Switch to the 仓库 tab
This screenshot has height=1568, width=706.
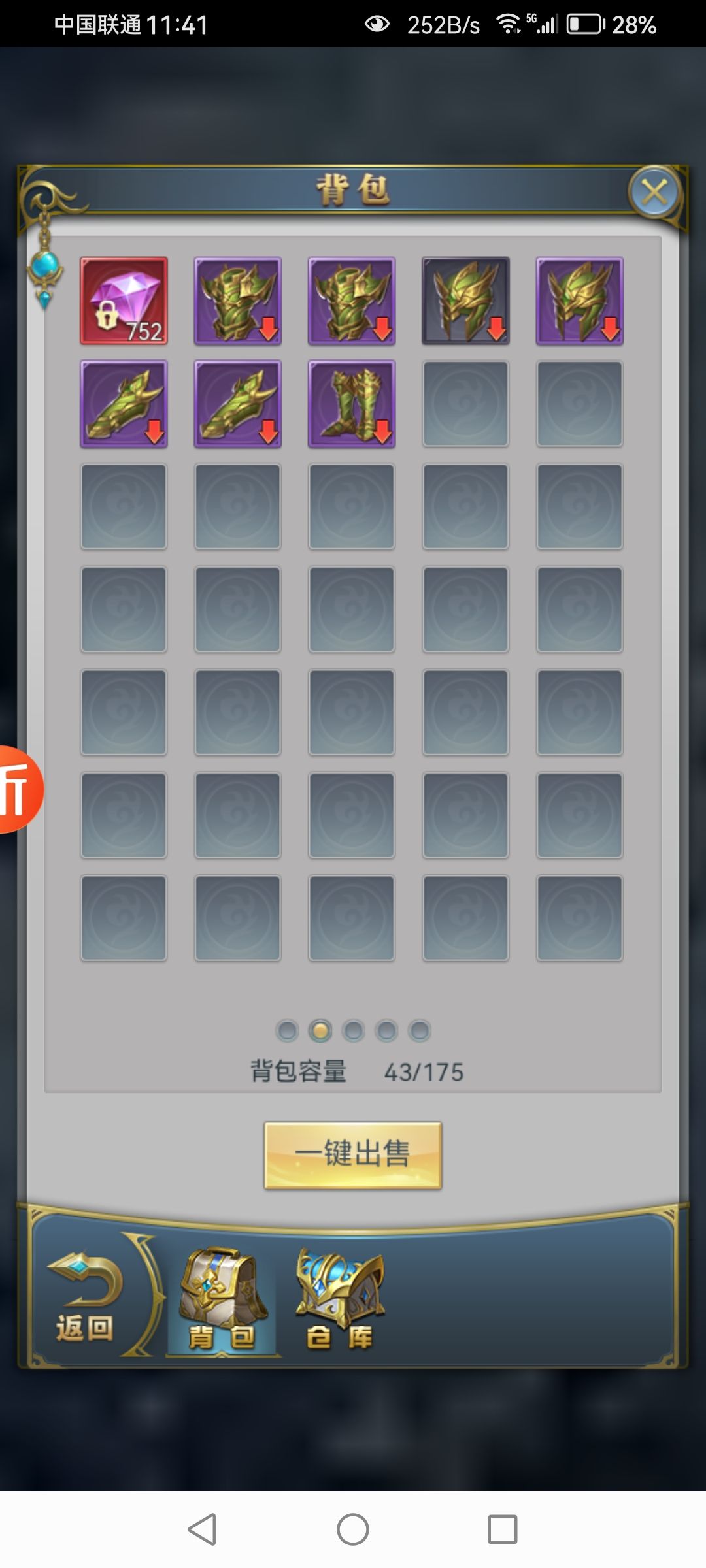pos(340,1300)
